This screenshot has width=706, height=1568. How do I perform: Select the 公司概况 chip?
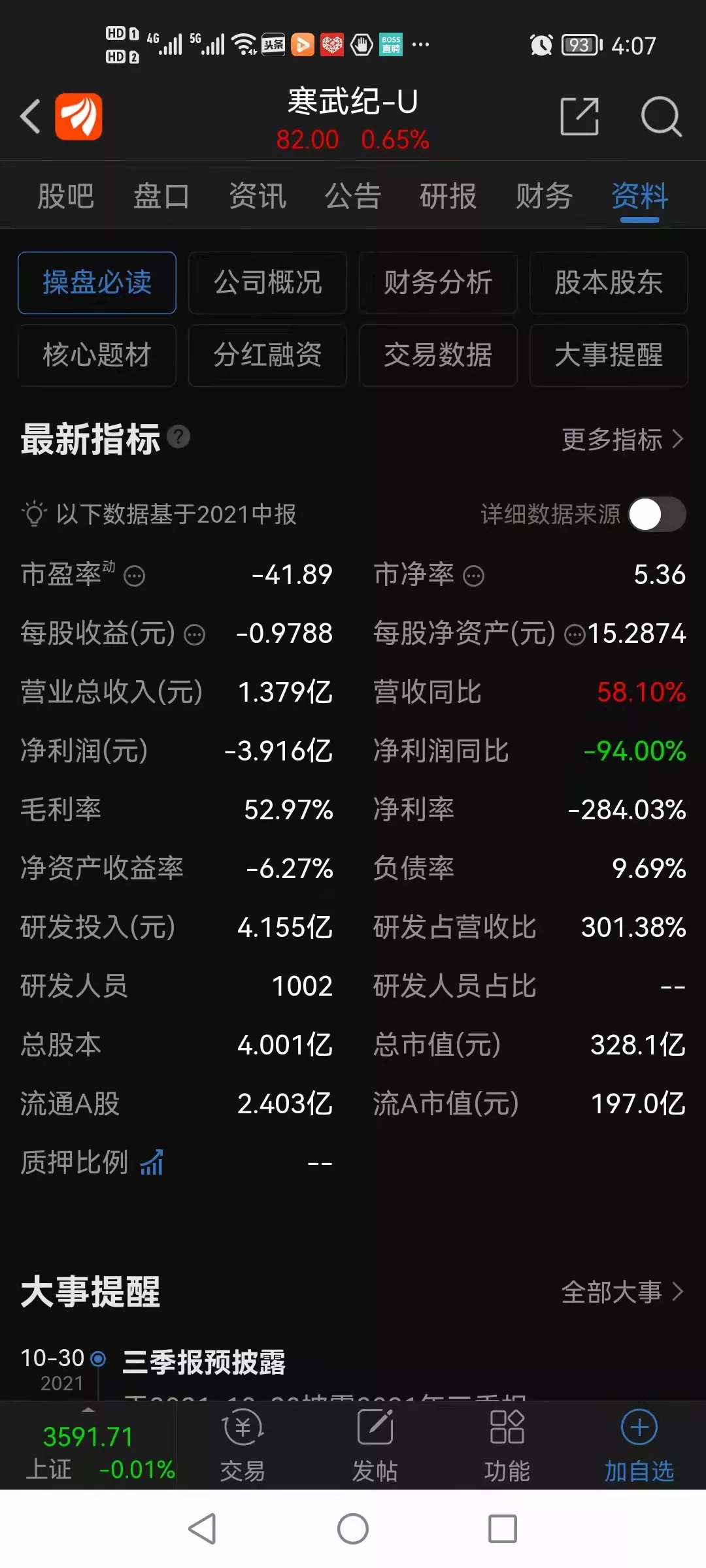(267, 283)
